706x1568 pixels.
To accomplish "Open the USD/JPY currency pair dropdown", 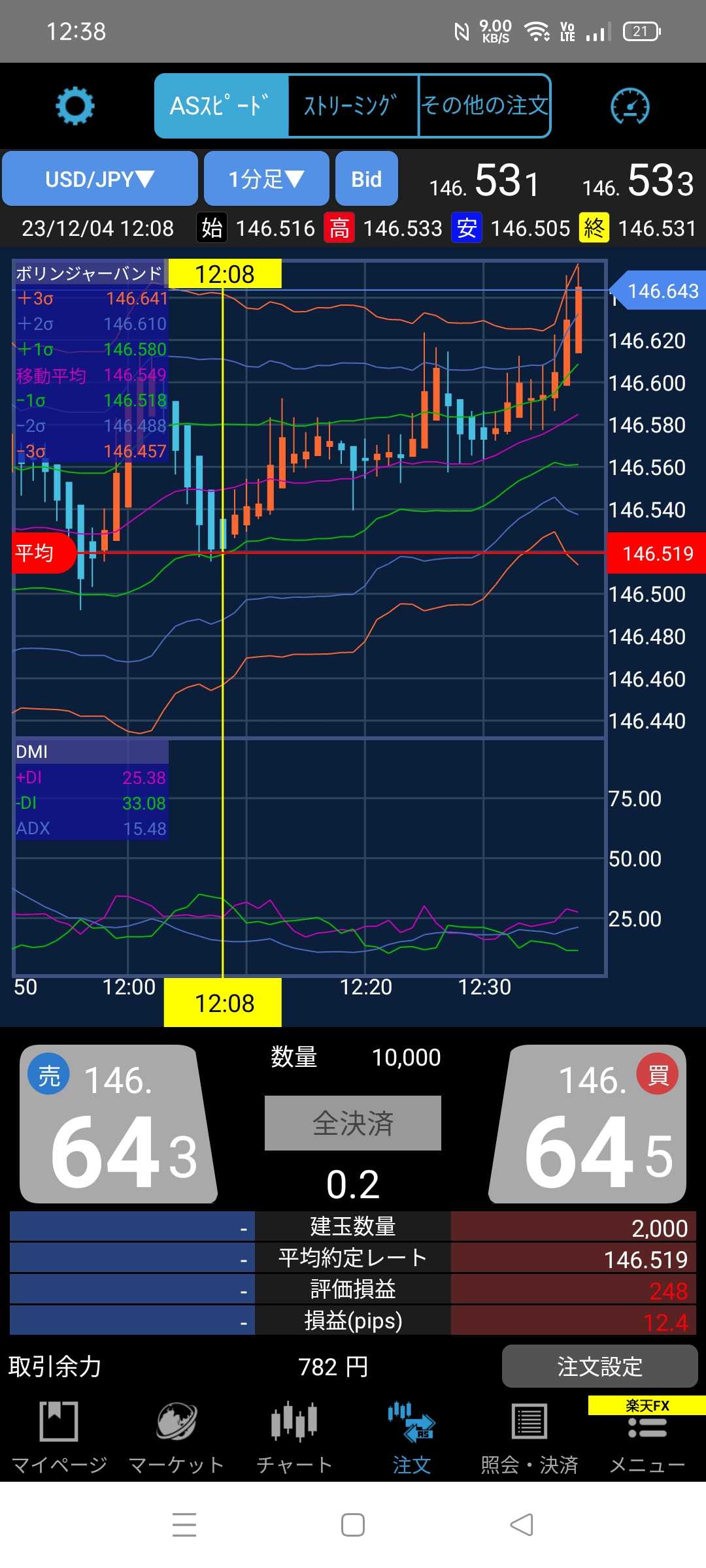I will coord(100,179).
